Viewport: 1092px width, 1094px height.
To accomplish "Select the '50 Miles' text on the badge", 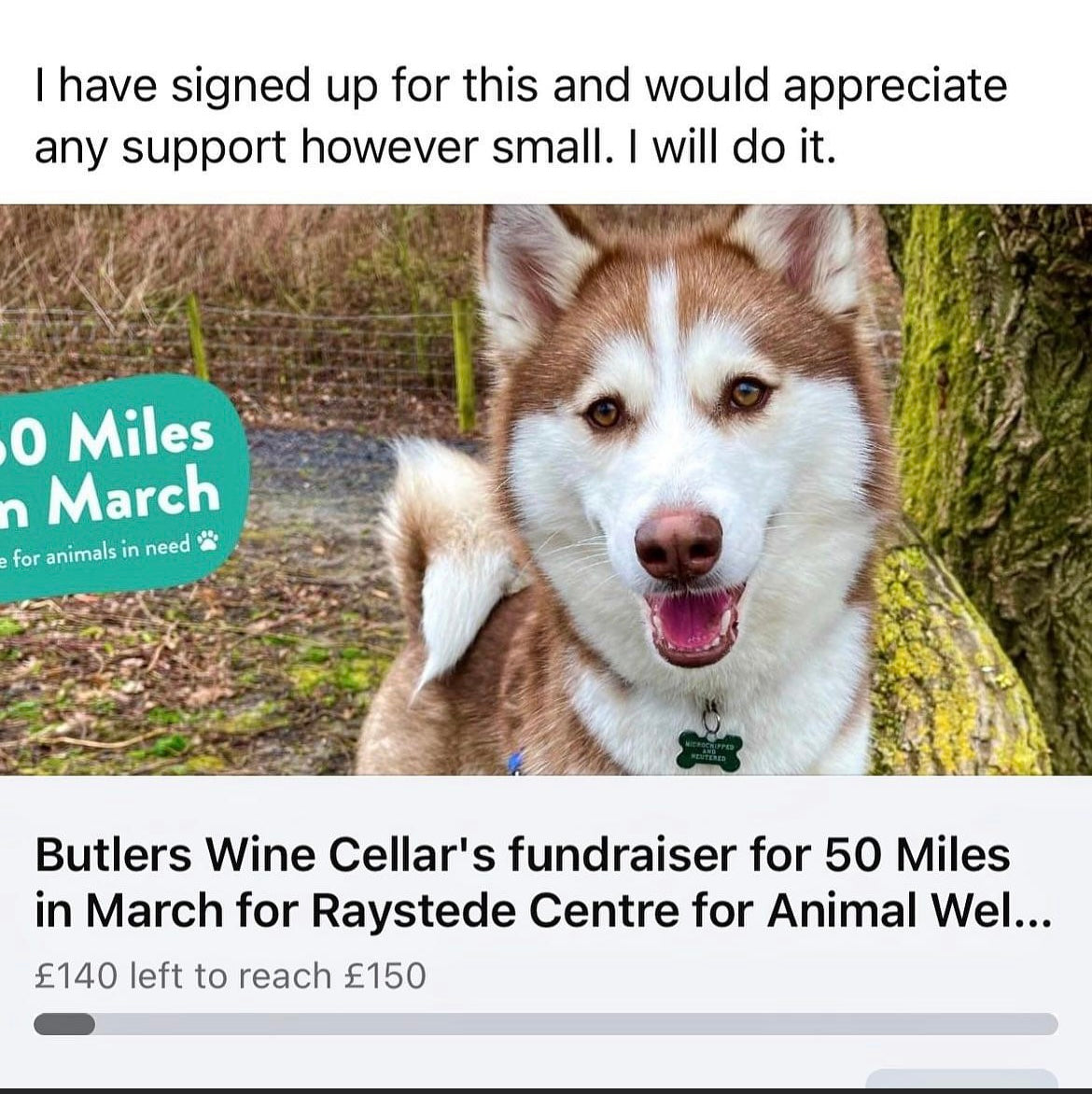I will [107, 432].
